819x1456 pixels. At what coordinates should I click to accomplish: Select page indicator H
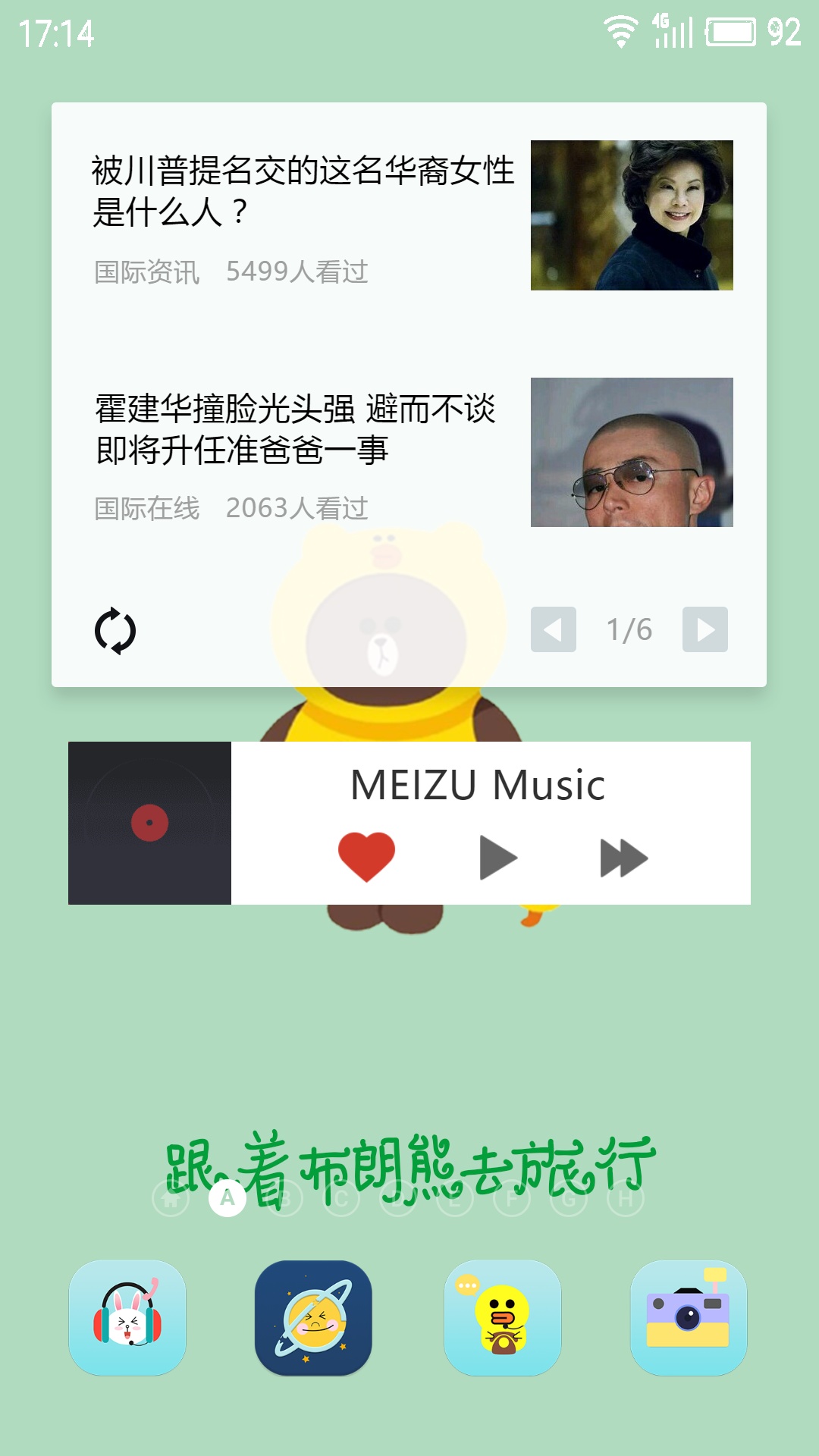(625, 1199)
